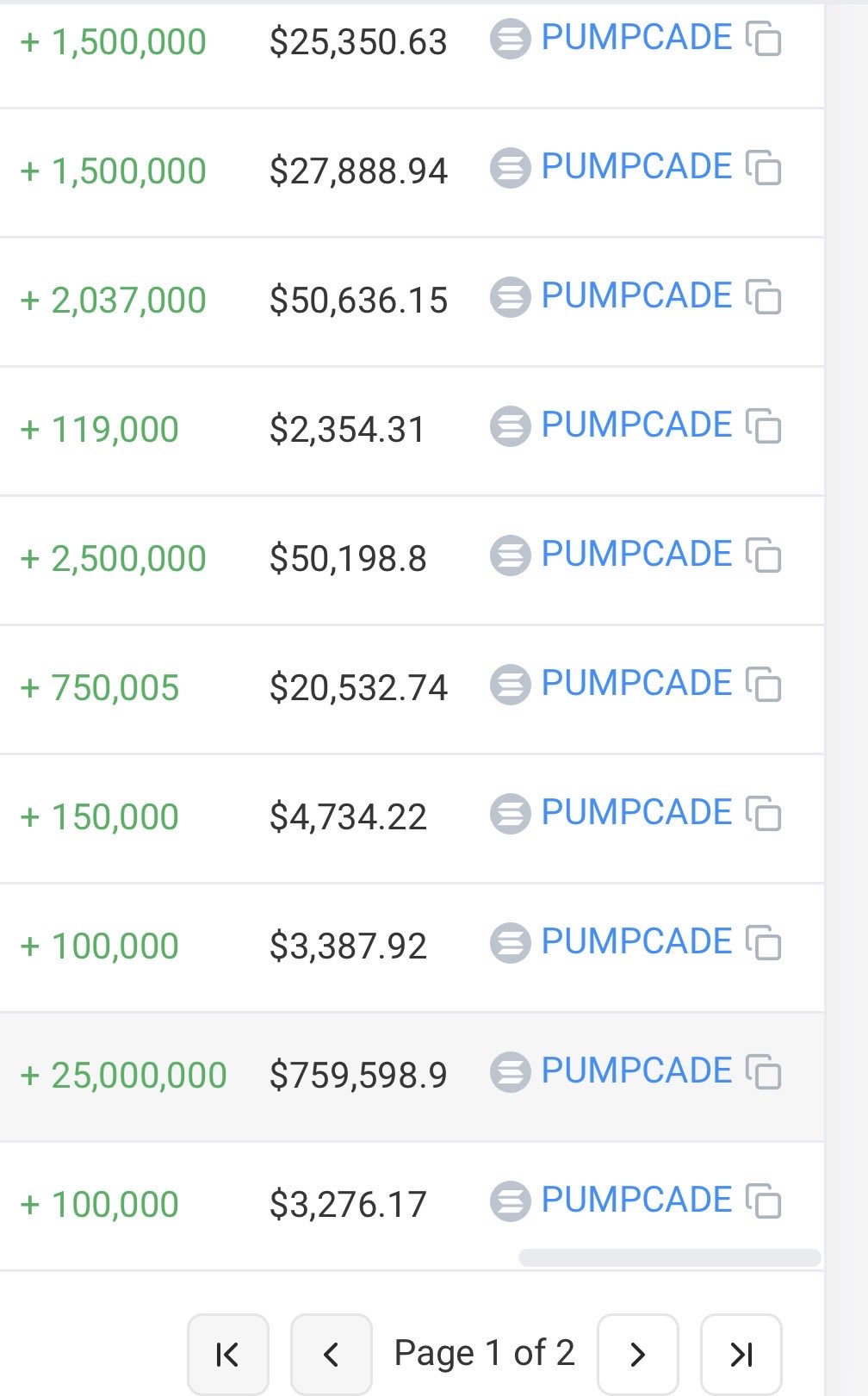Open PUMPCADE link in the $50,198.8 row
The height and width of the screenshot is (1396, 868).
coord(636,555)
